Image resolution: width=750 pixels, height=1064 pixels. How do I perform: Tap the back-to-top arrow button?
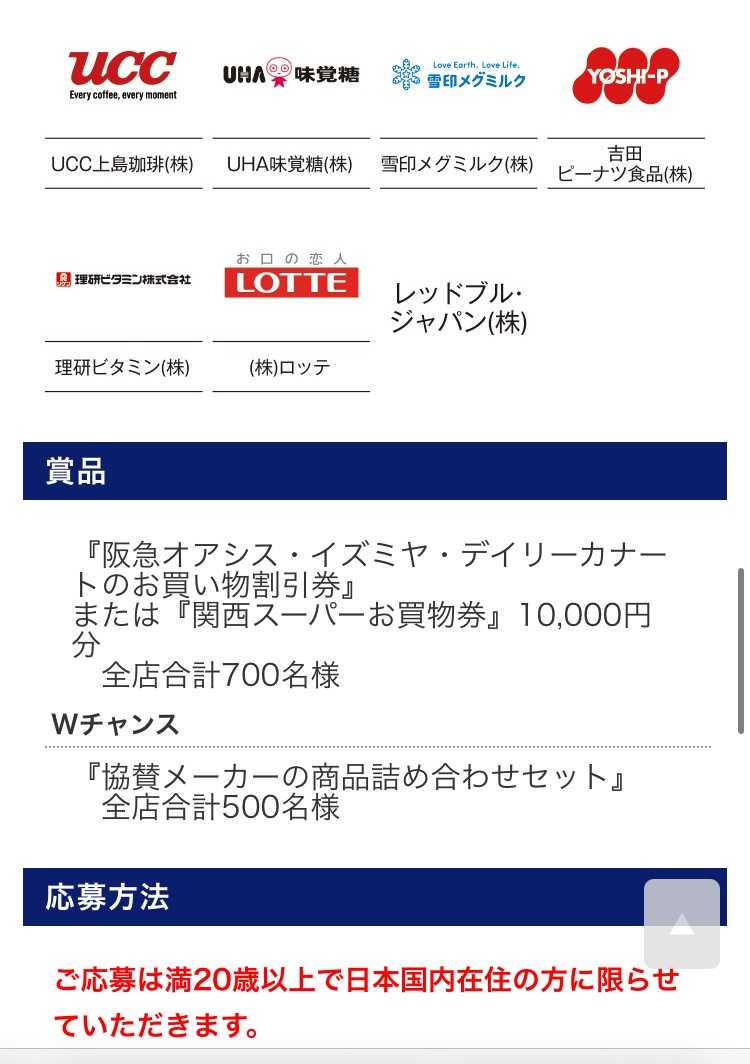682,924
